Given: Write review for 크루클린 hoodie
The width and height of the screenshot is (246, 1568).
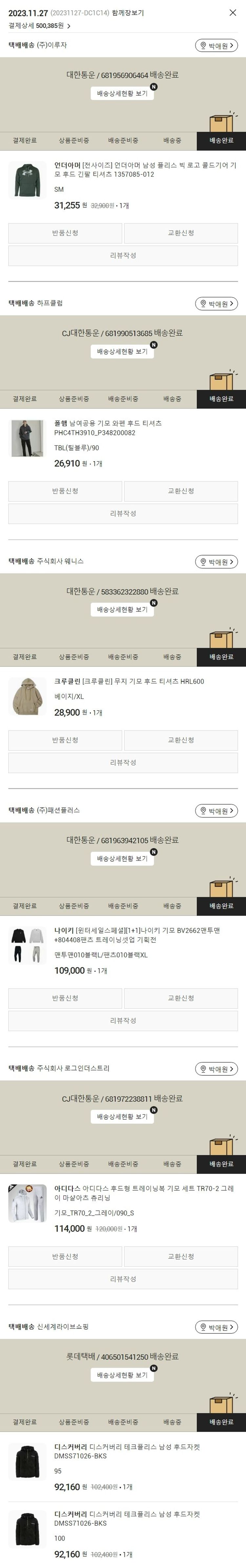Looking at the screenshot, I should [123, 763].
